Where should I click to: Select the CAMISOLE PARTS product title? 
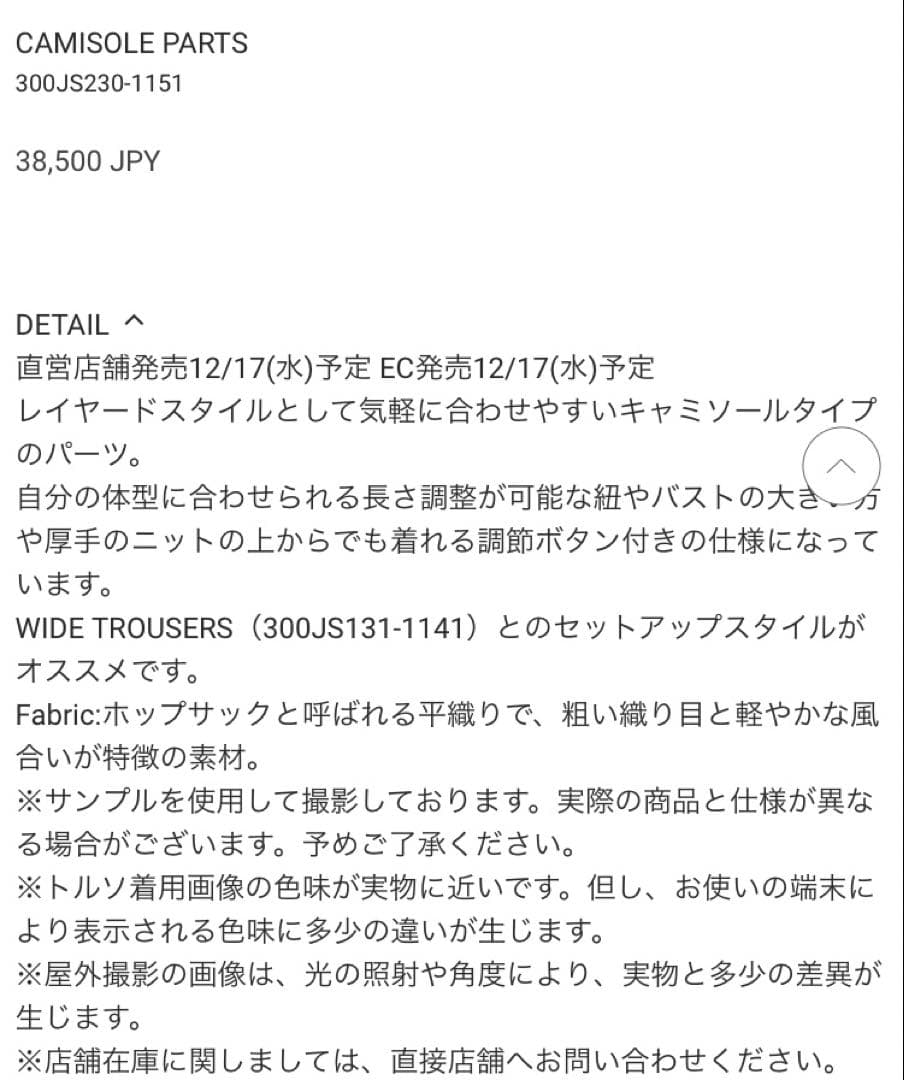132,43
